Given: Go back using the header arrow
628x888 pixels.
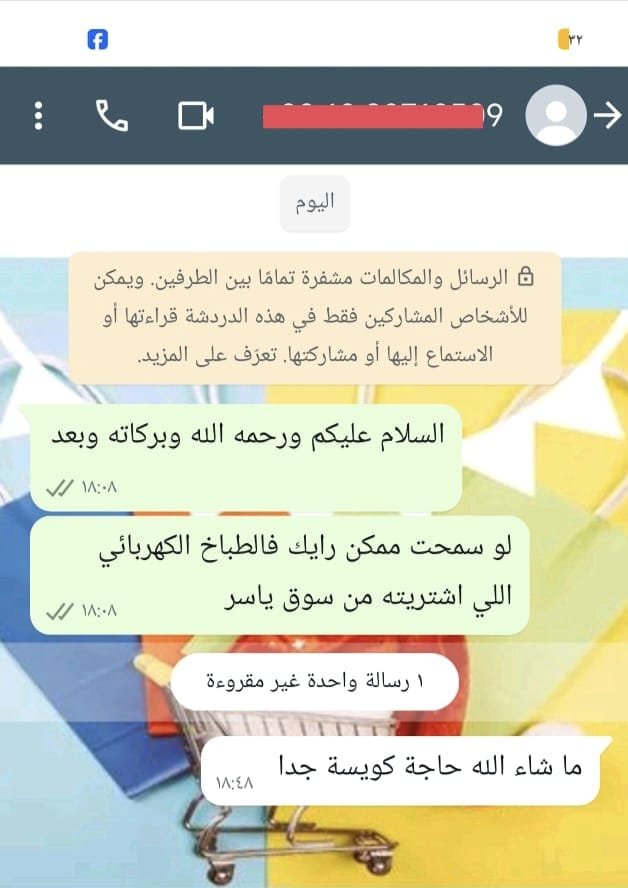Looking at the screenshot, I should (x=607, y=116).
